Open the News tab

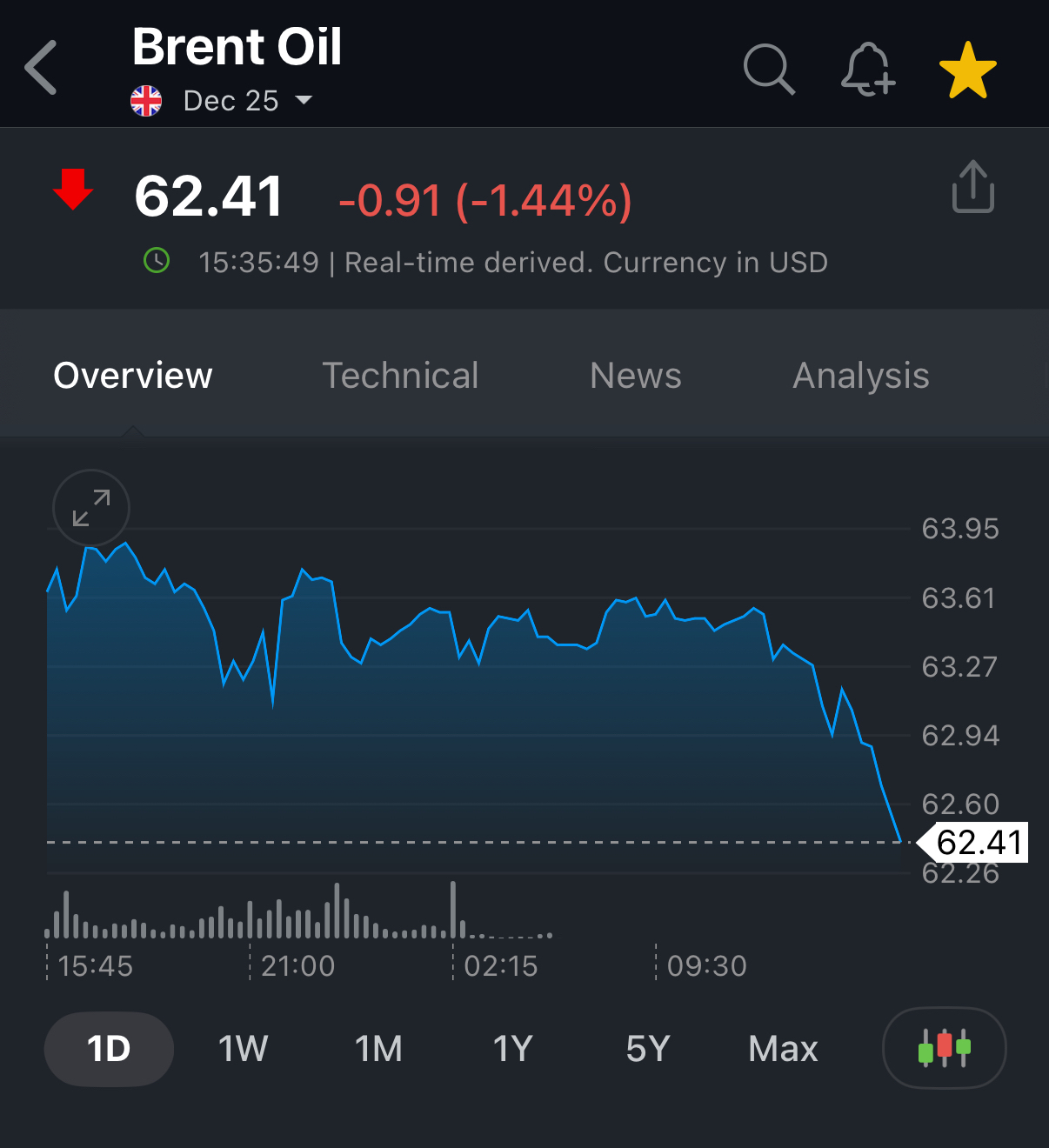pyautogui.click(x=635, y=376)
